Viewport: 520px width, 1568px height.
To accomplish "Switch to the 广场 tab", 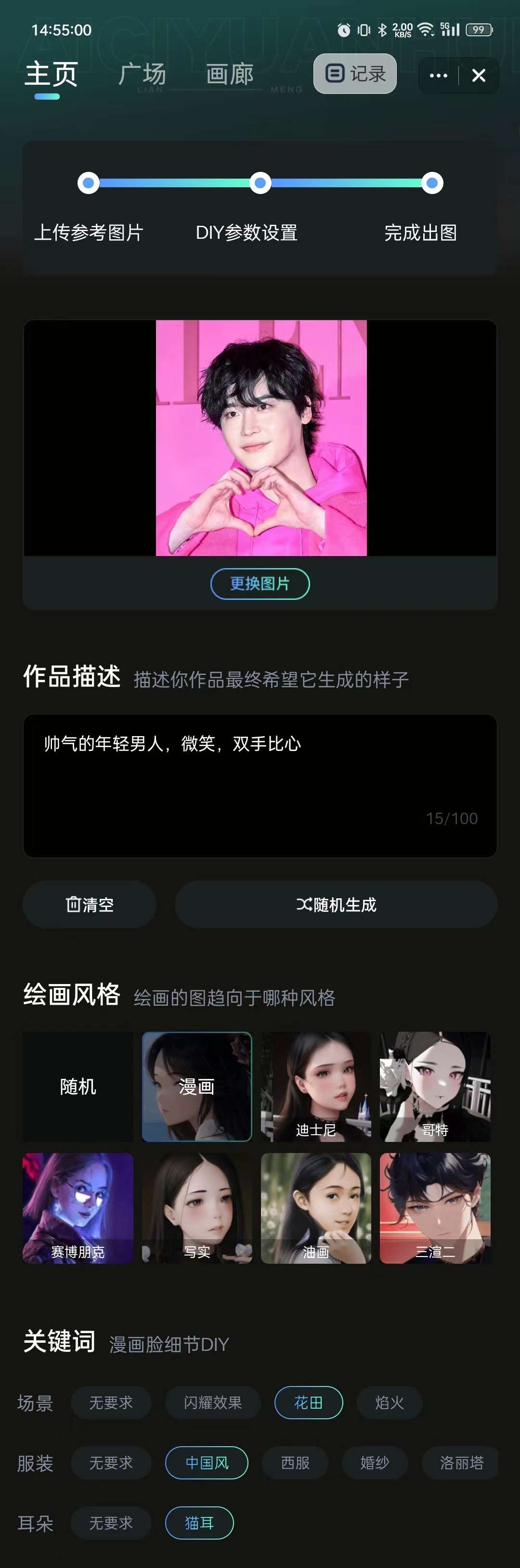I will click(142, 74).
